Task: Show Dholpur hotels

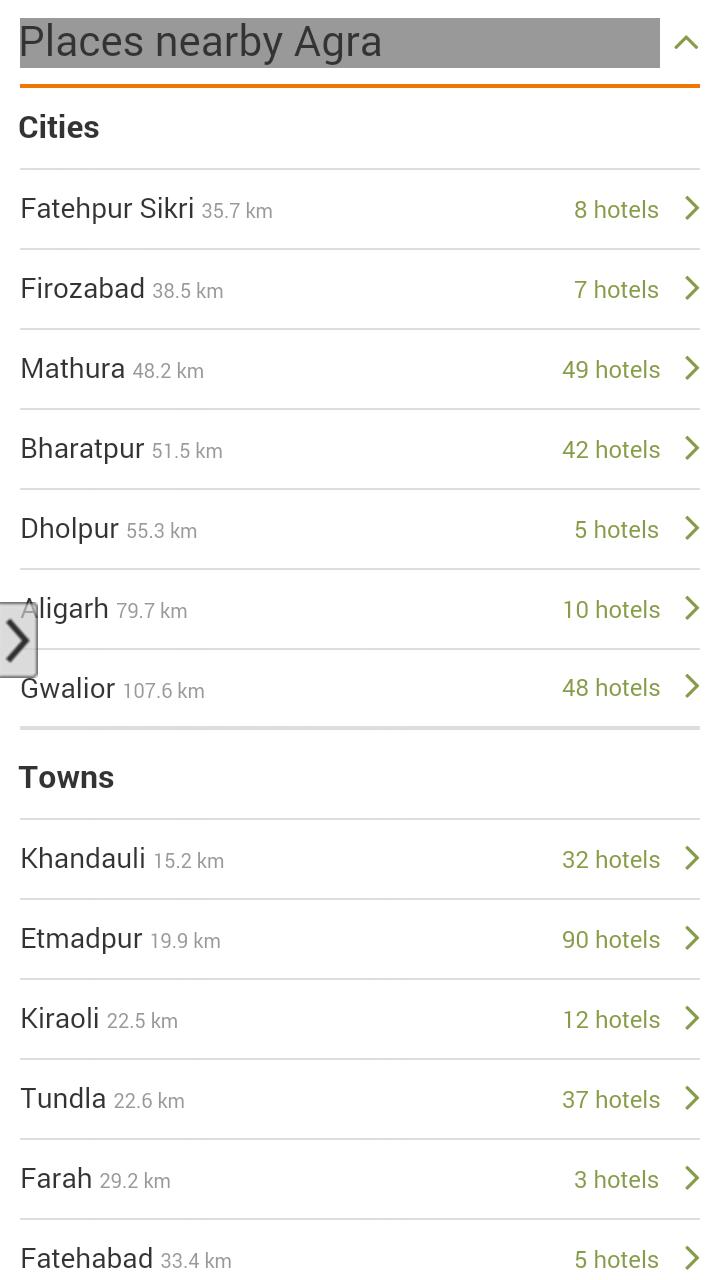Action: tap(360, 529)
